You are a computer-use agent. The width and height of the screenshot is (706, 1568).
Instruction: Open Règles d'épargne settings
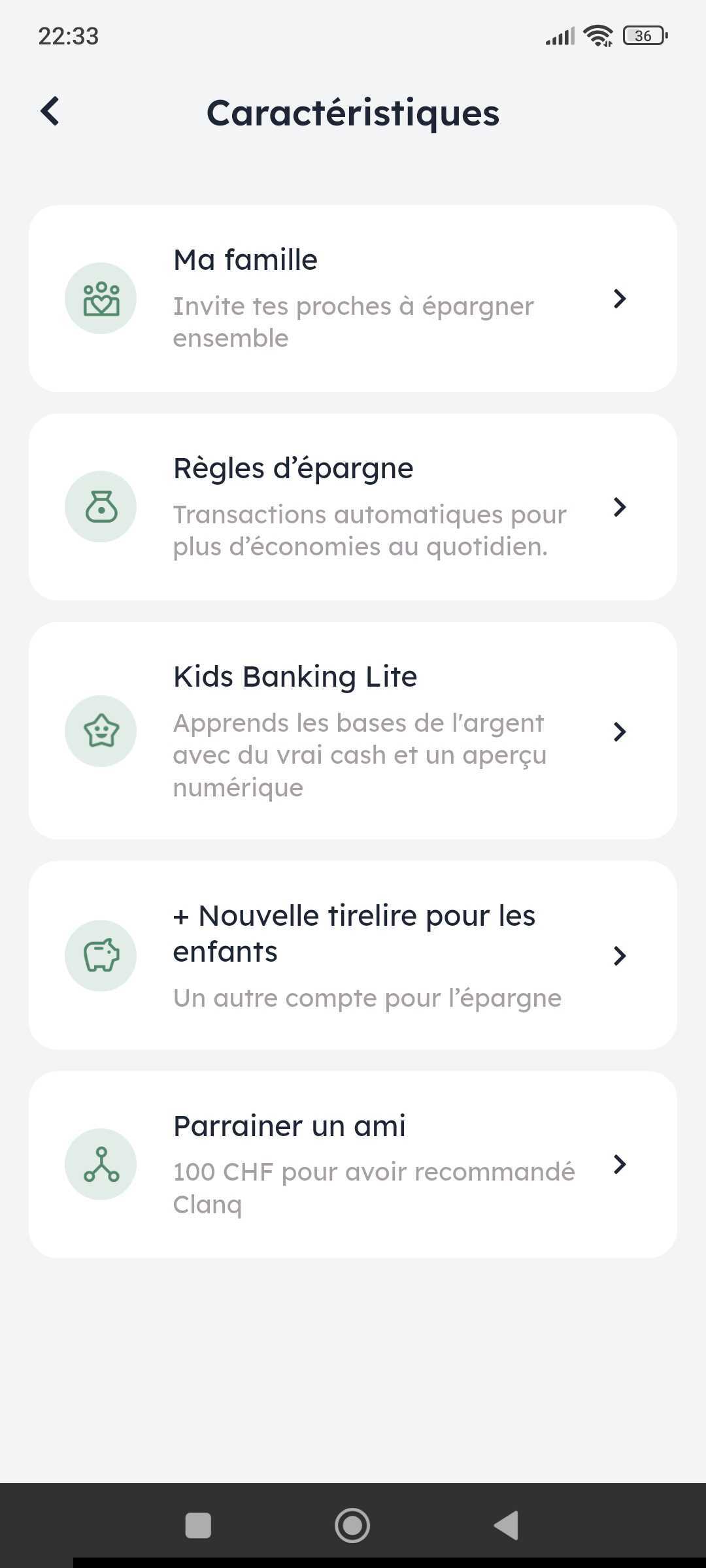point(353,507)
